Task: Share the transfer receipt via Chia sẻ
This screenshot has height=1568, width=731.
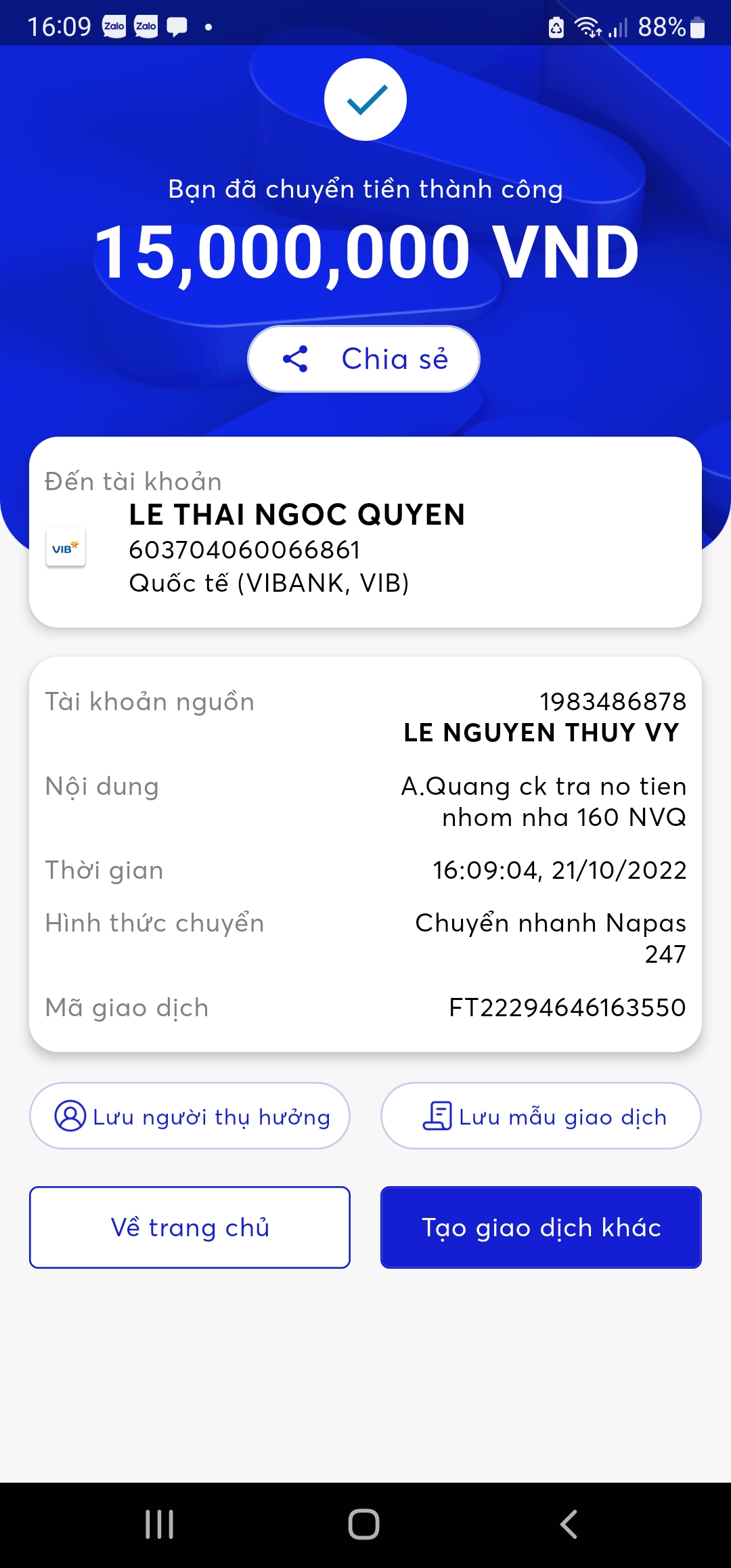Action: (364, 359)
